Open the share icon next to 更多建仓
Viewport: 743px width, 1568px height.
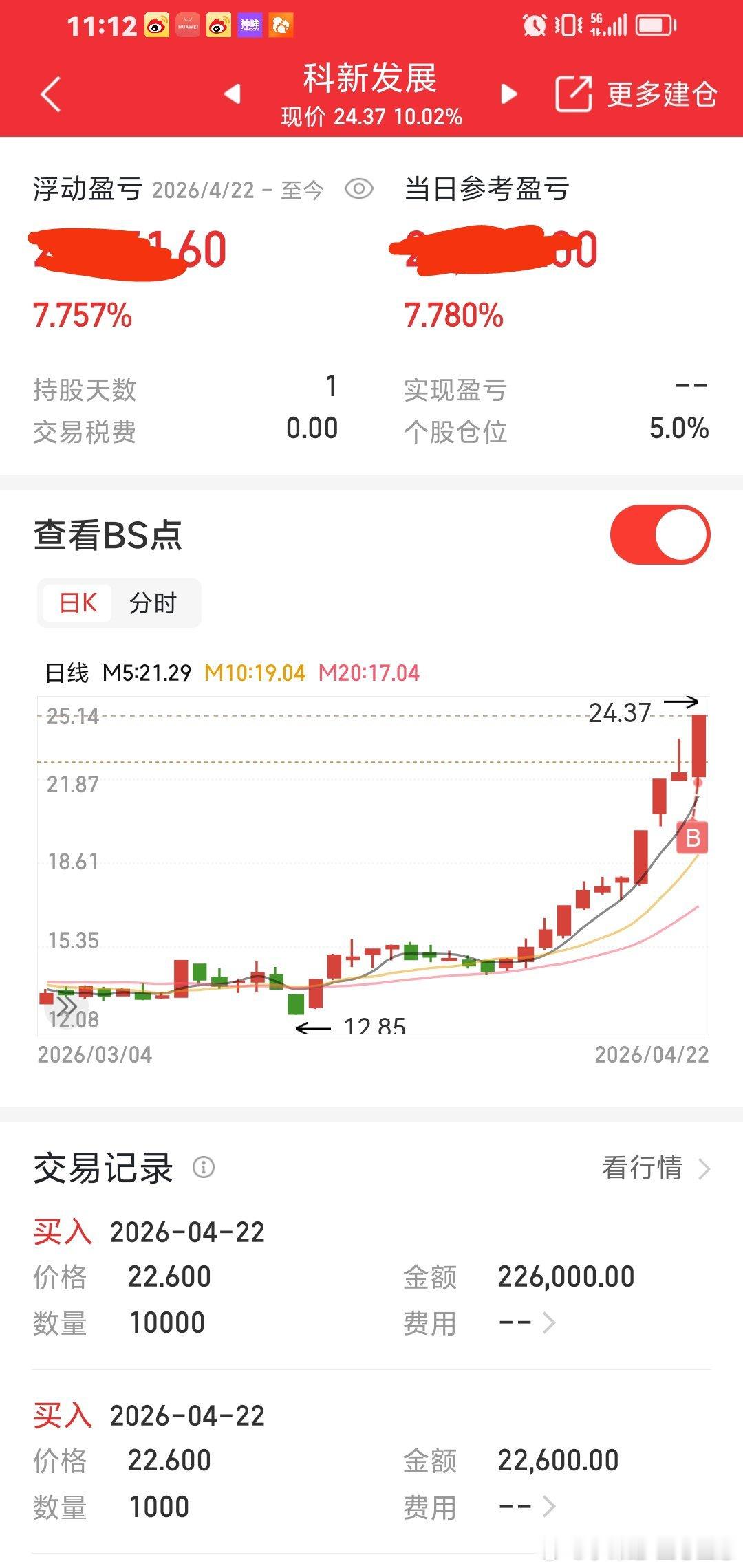point(573,93)
